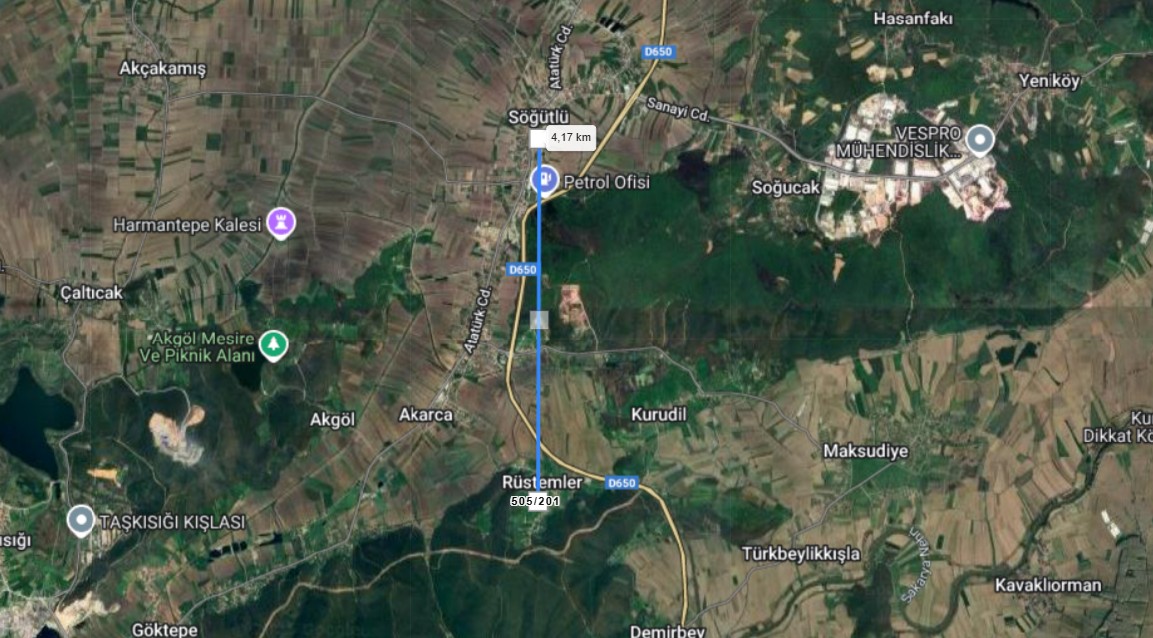The width and height of the screenshot is (1153, 638).
Task: Select the measurement end point at Rüstemler
Action: (539, 502)
